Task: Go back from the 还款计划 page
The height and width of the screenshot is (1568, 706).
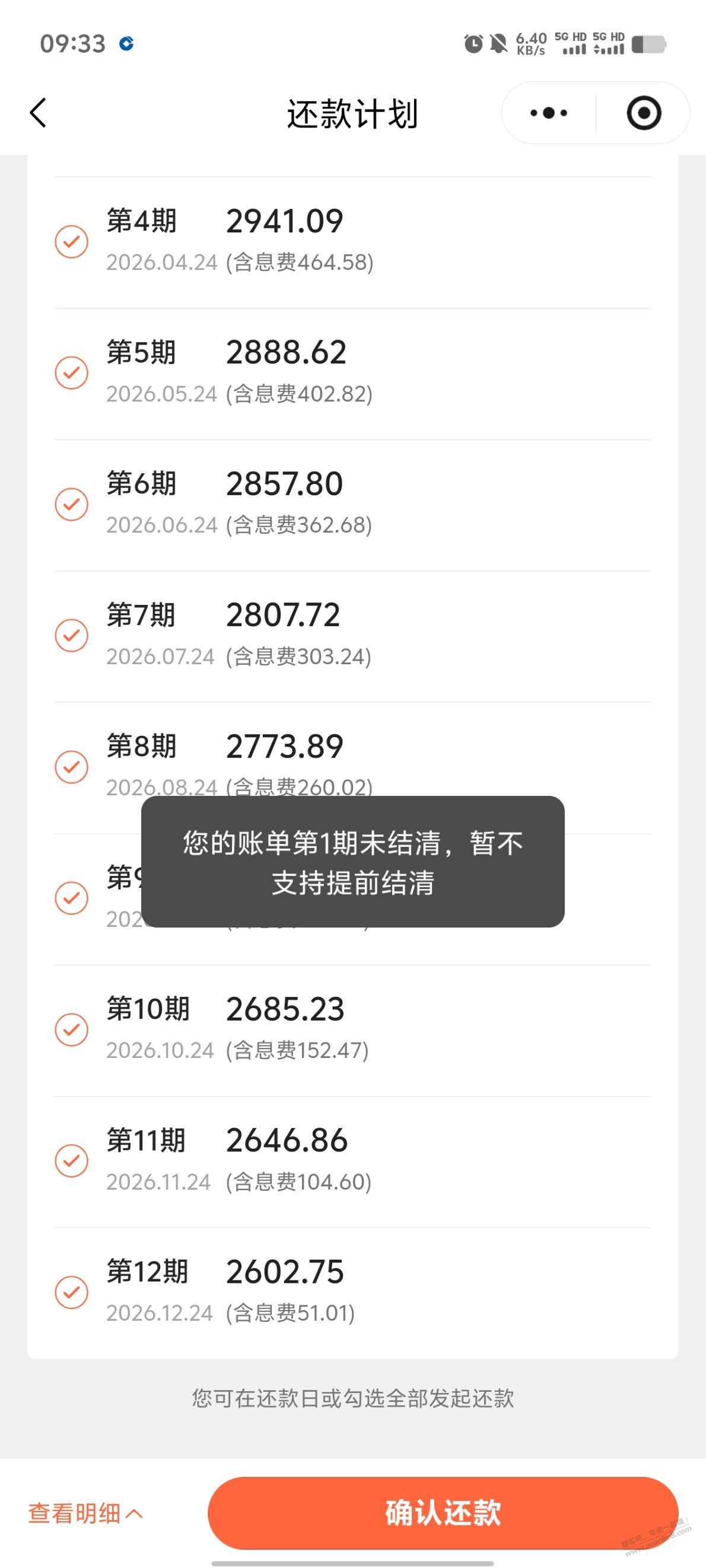Action: pyautogui.click(x=38, y=113)
